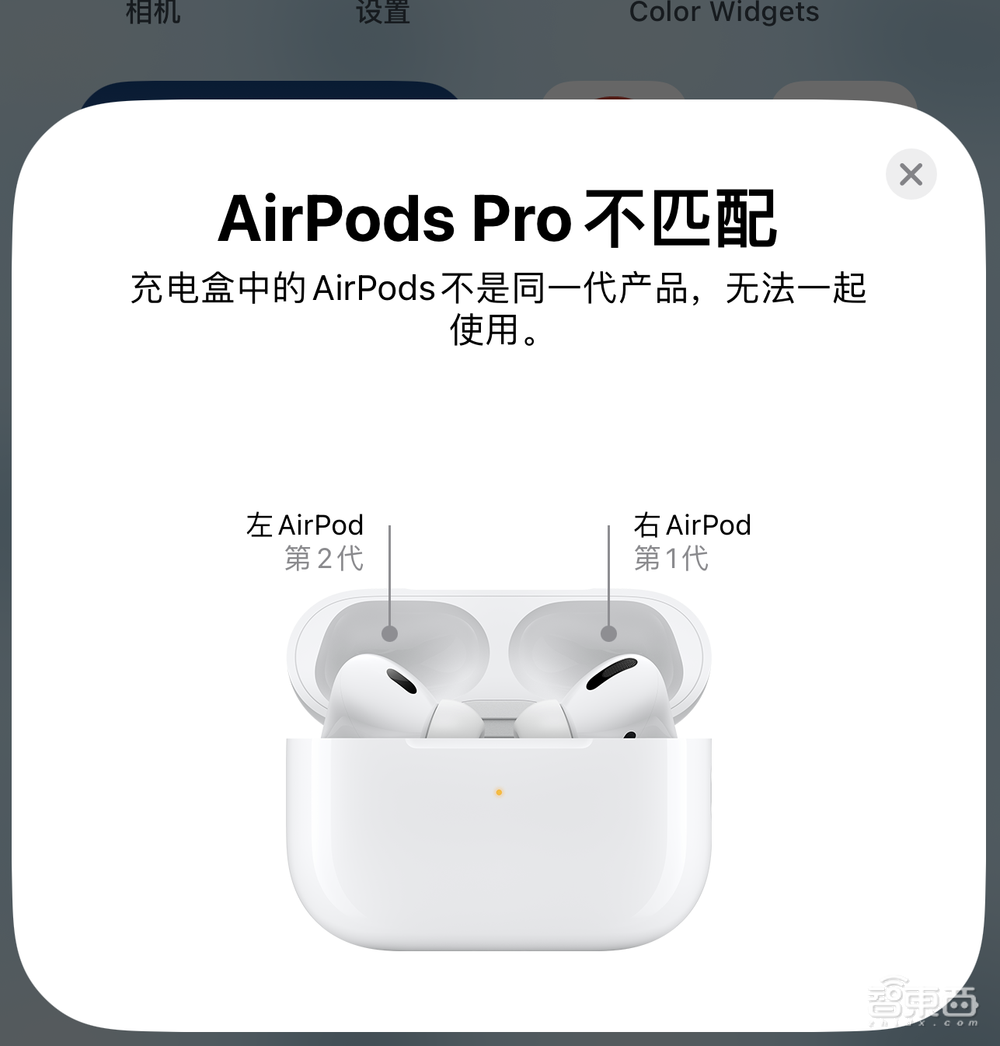Dismiss the AirPods Pro mismatch alert
This screenshot has width=1000, height=1046.
click(910, 175)
